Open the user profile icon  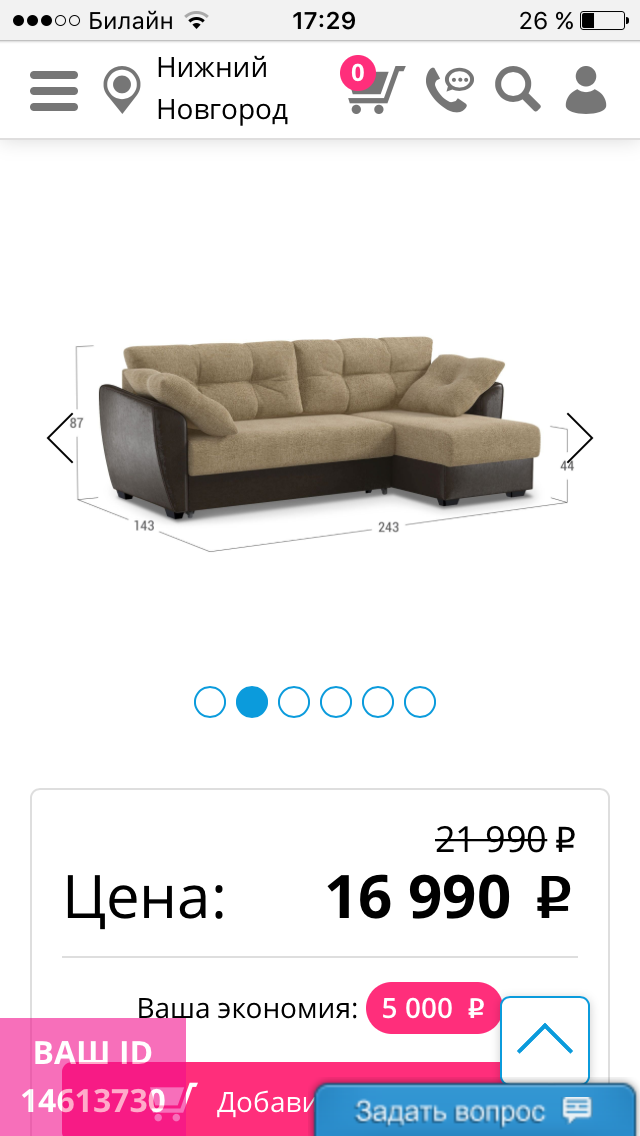pyautogui.click(x=586, y=88)
